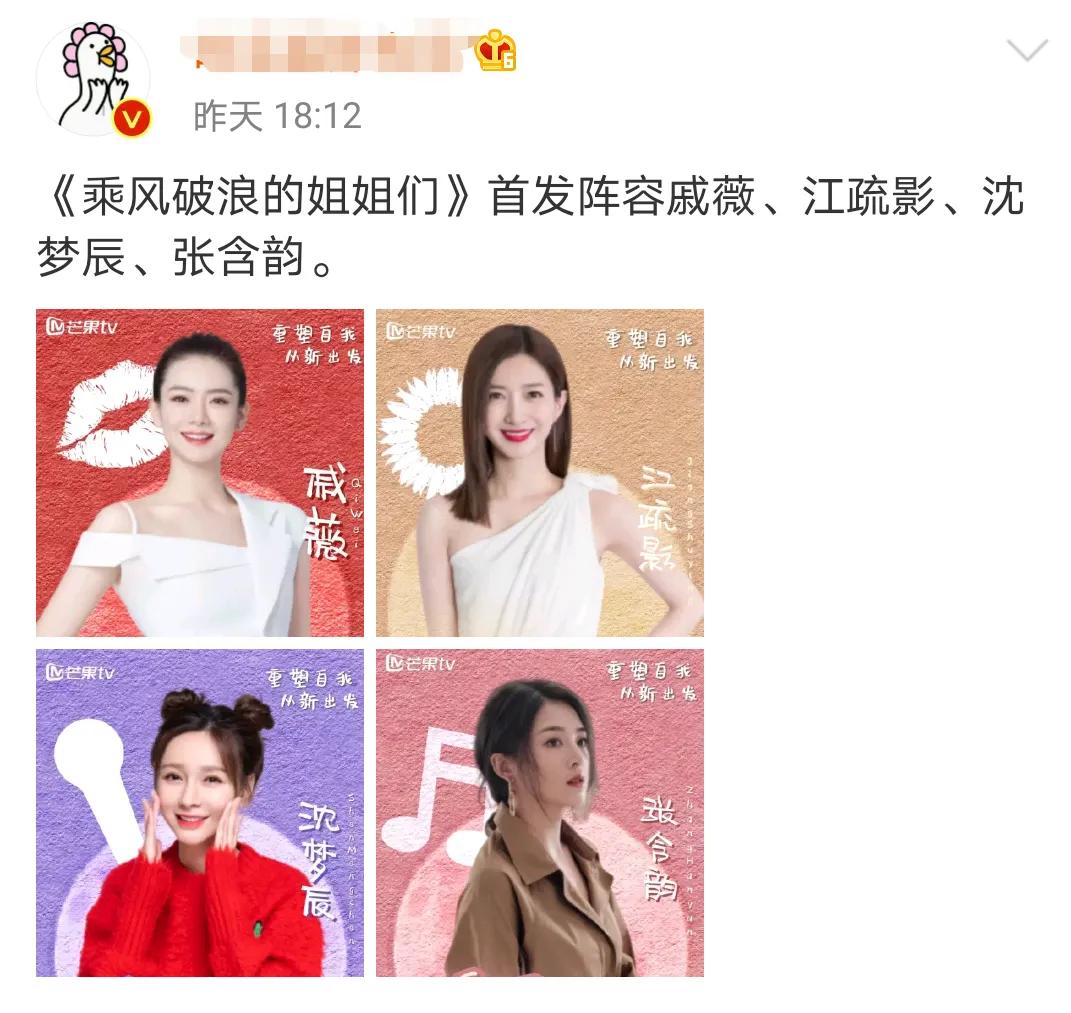Screen dimensions: 1071x1013
Task: Tap the crown membership badge
Action: [x=495, y=51]
